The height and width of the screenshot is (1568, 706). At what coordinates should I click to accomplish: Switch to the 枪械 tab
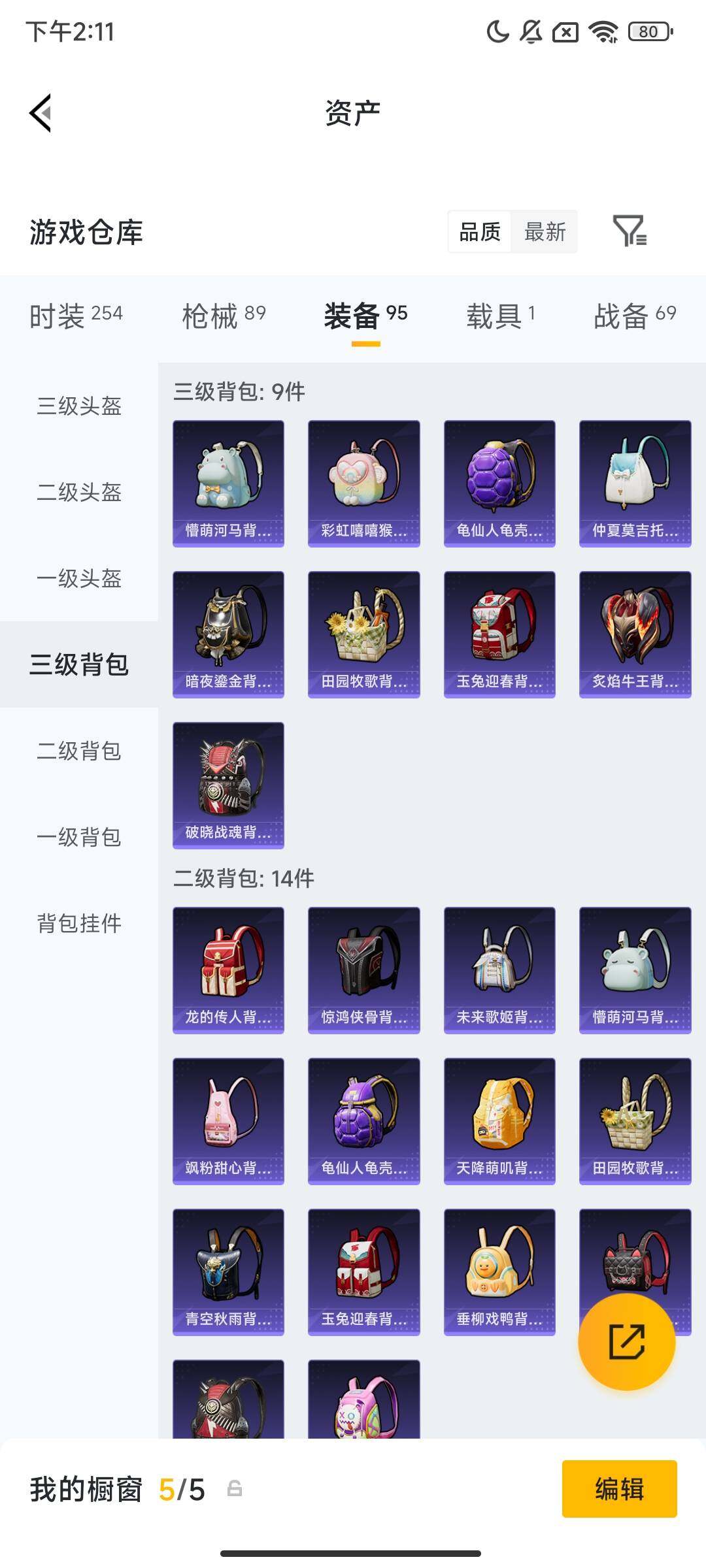click(222, 316)
